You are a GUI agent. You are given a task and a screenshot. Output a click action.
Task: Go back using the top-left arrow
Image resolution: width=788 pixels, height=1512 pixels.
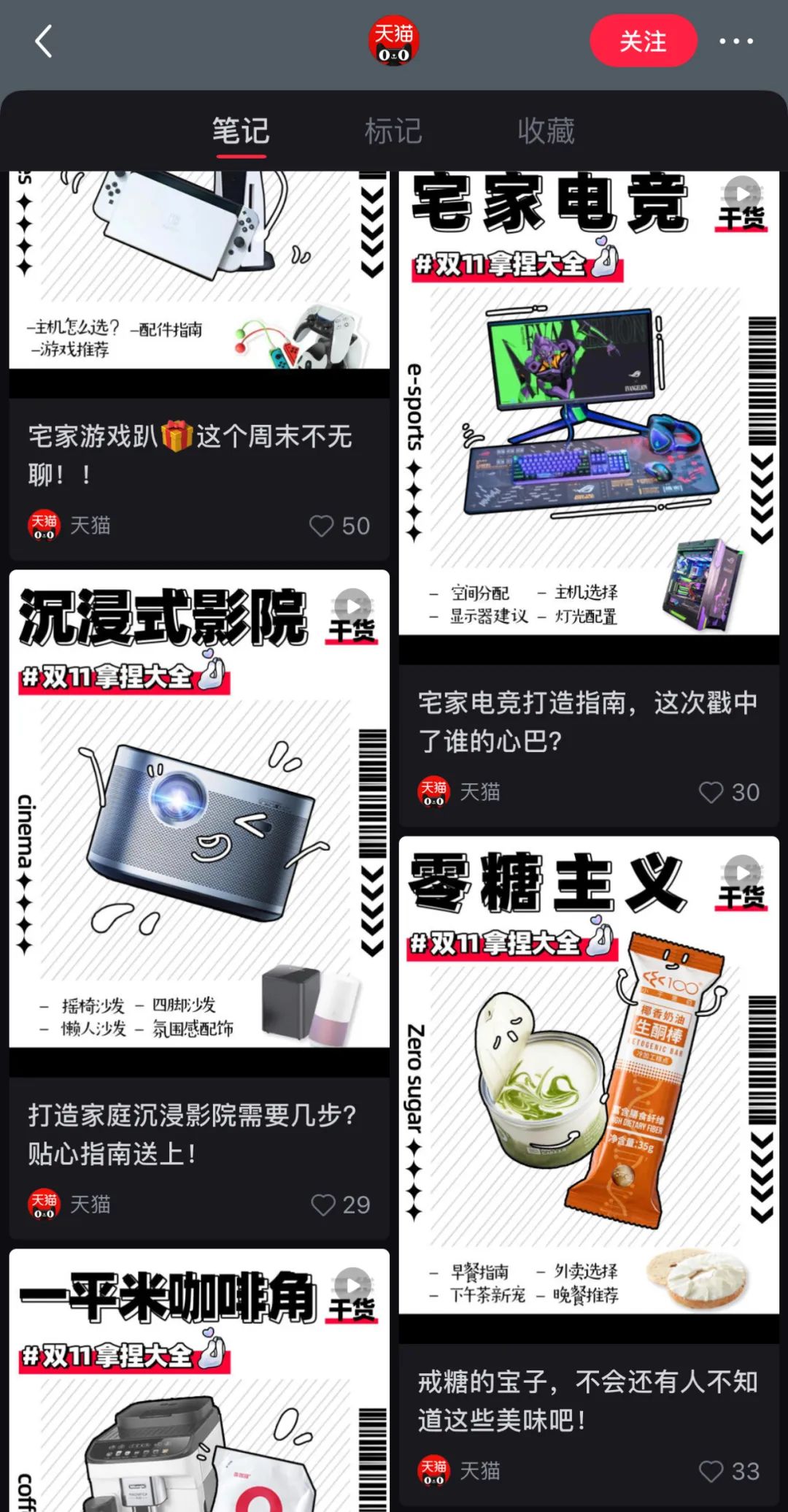tap(44, 41)
